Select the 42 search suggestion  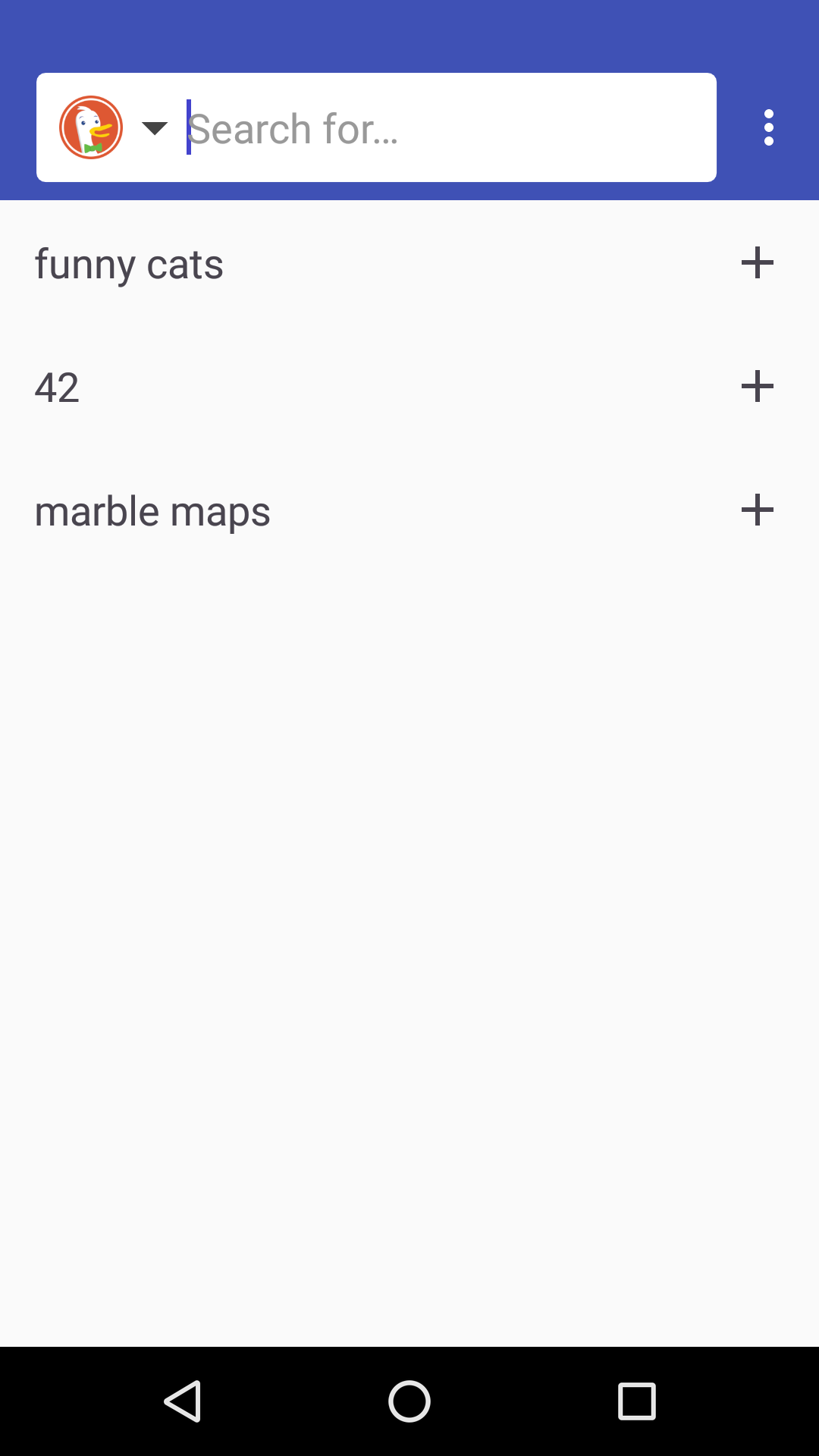pos(58,388)
